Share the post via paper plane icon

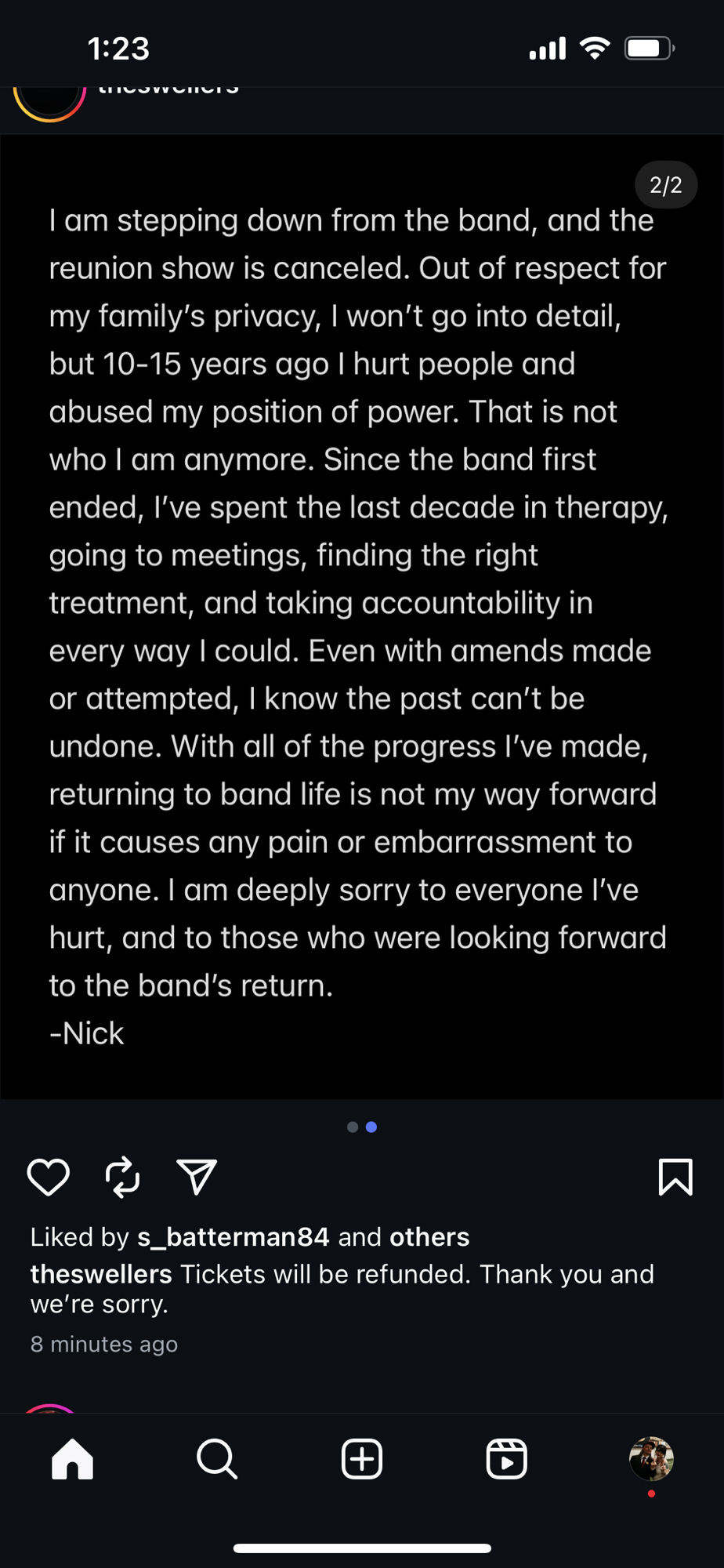197,1177
